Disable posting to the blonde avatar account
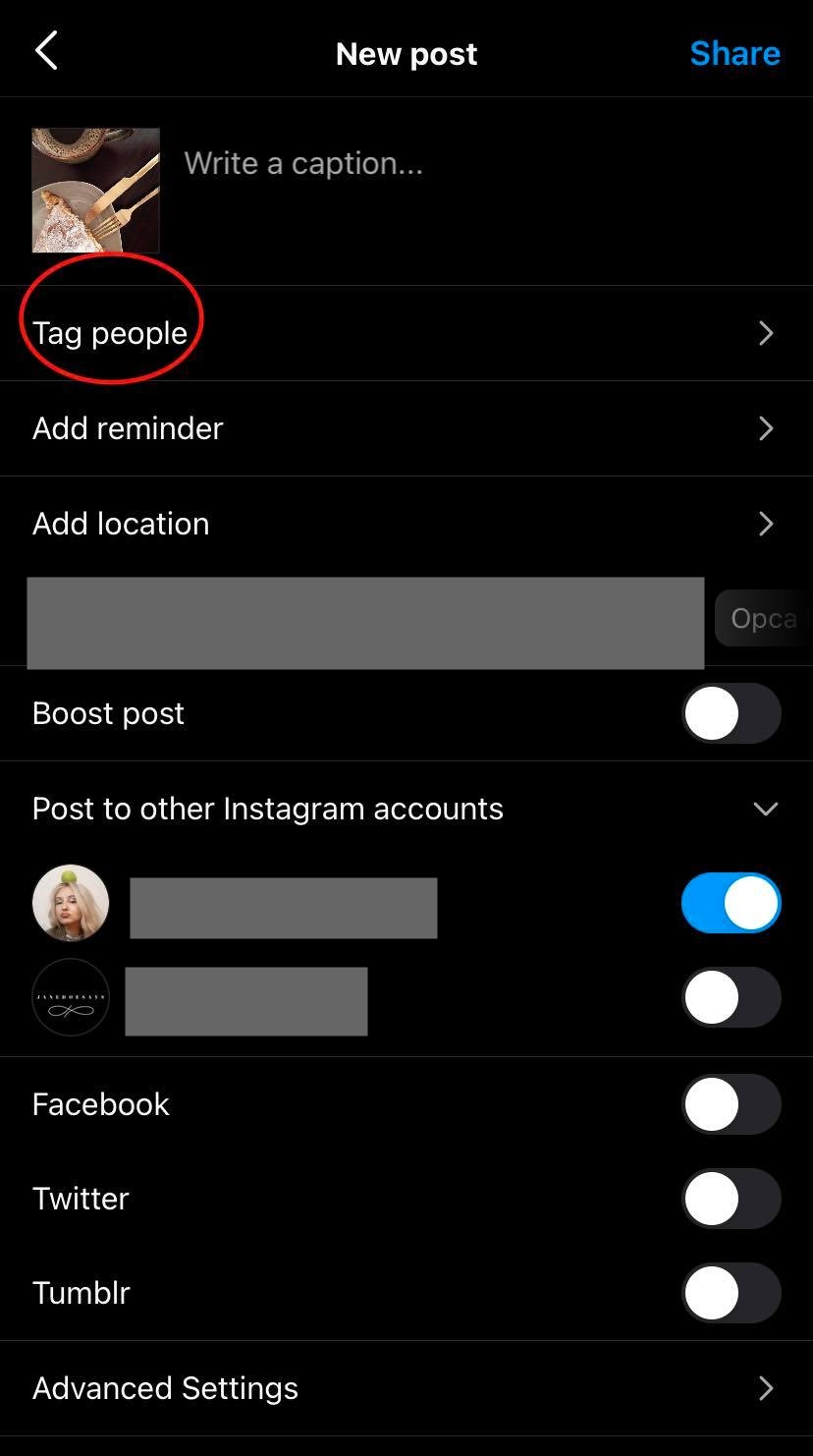This screenshot has height=1456, width=813. pos(732,903)
